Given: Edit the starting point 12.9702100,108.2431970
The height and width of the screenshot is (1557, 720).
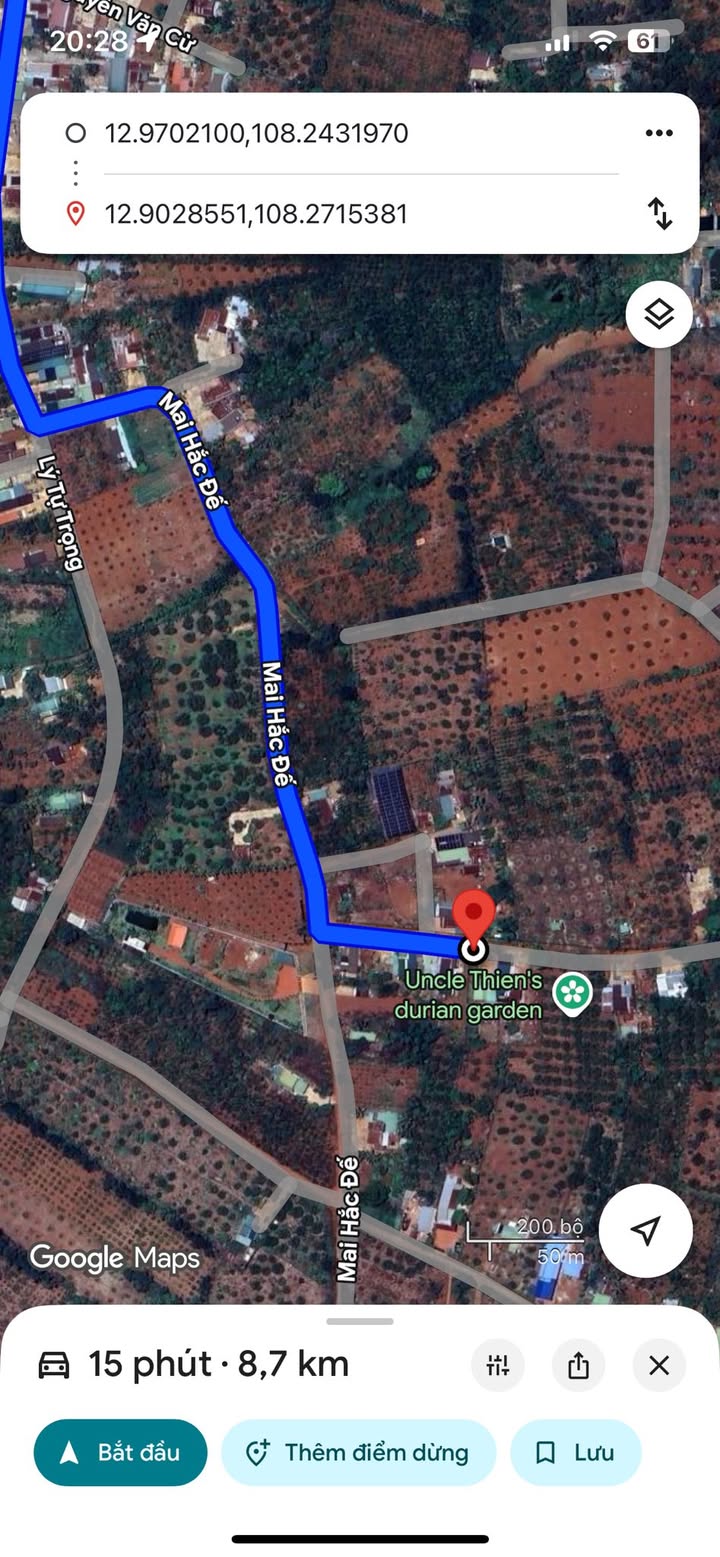Looking at the screenshot, I should 256,134.
